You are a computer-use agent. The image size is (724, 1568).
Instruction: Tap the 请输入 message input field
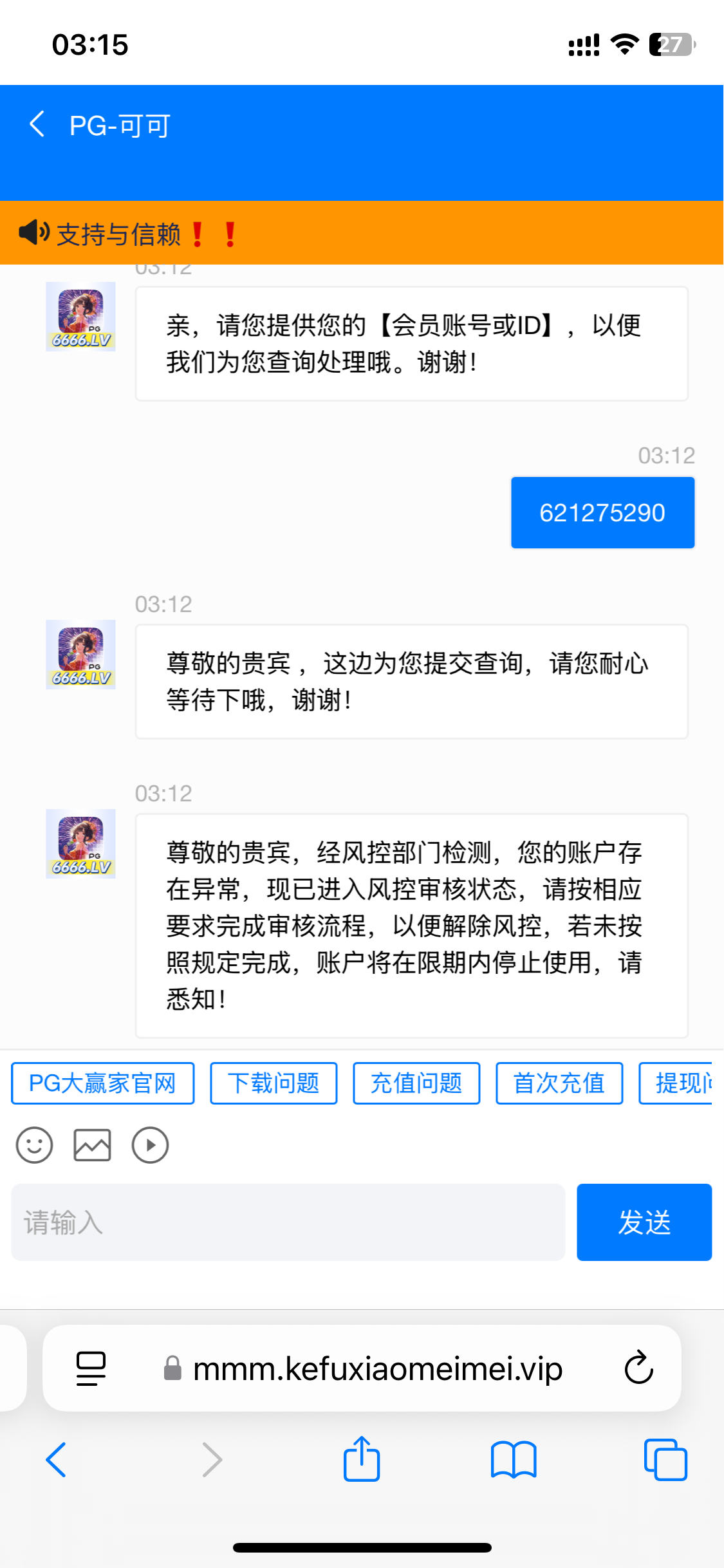tap(288, 1222)
